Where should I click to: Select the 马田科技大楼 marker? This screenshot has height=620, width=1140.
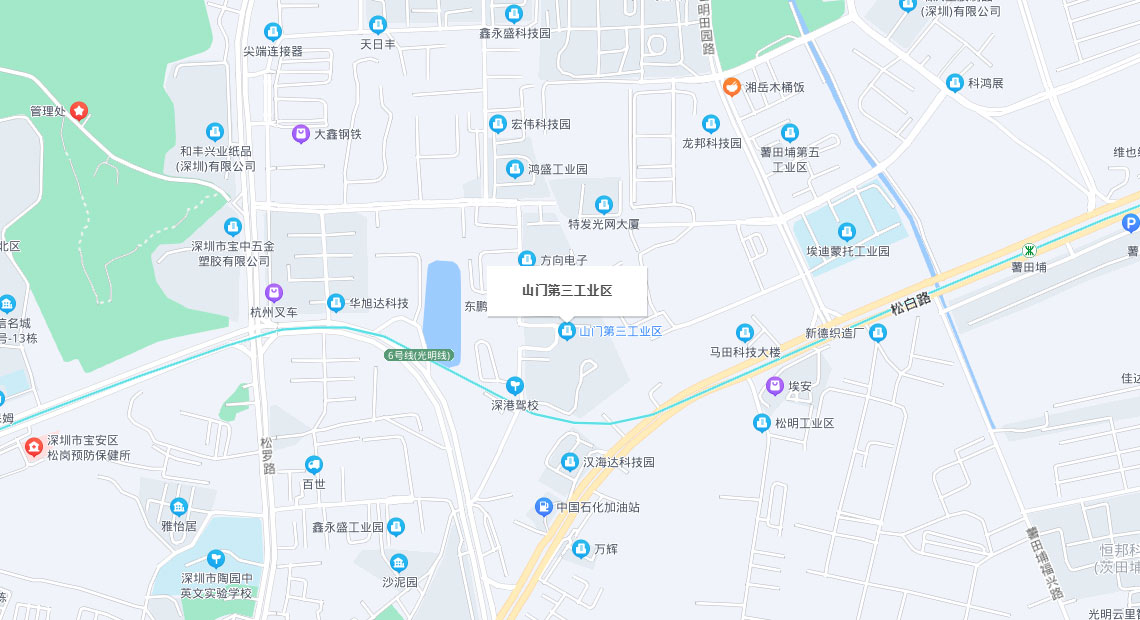pyautogui.click(x=744, y=332)
